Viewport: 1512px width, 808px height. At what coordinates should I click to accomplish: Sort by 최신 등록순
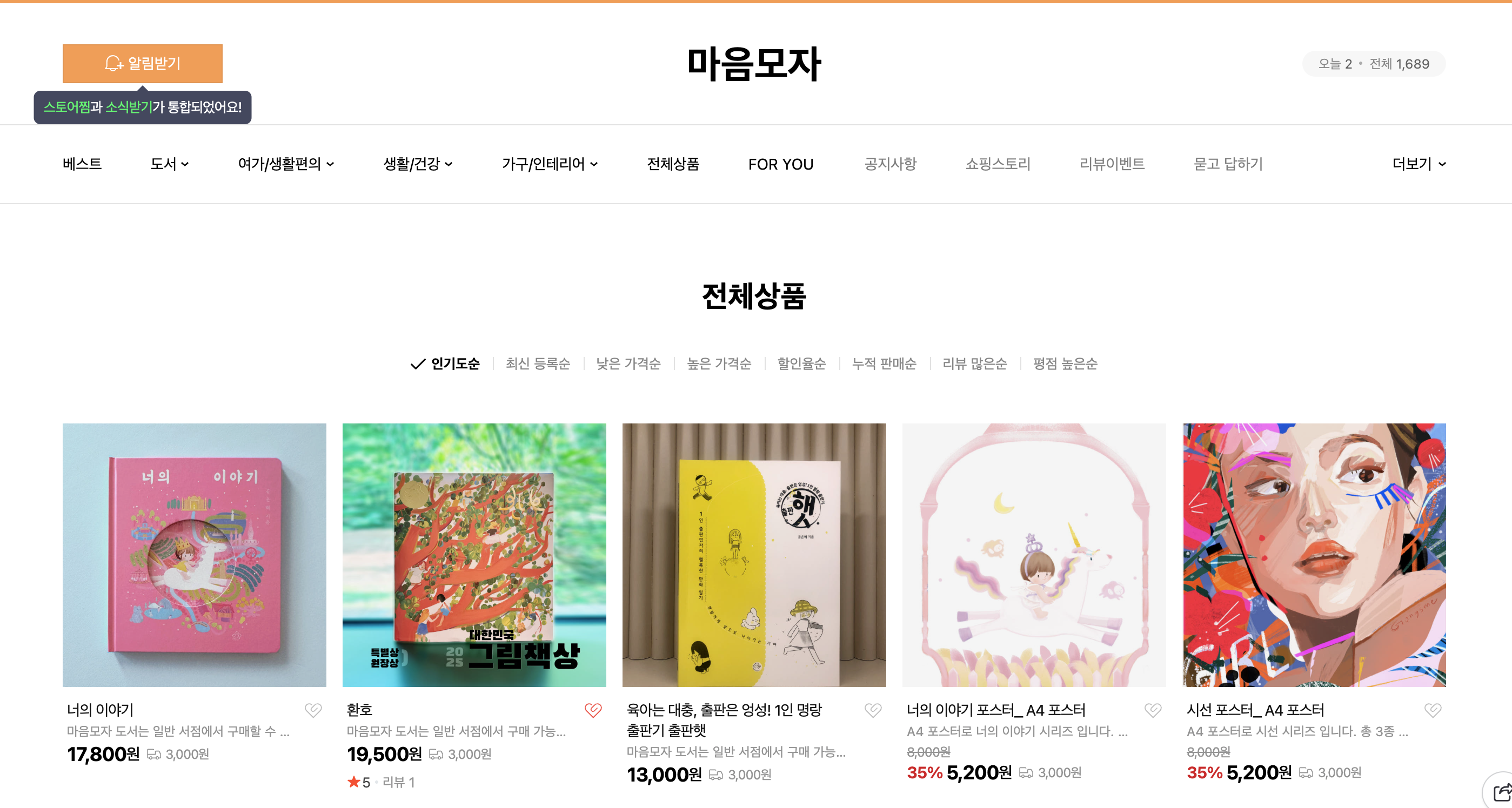(537, 364)
